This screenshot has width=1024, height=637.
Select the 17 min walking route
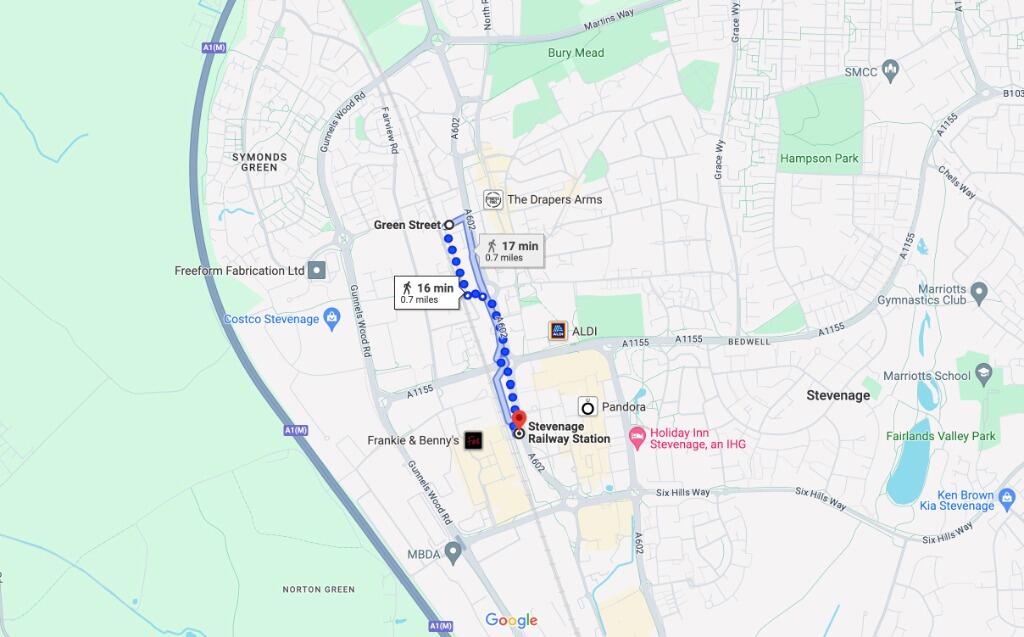point(511,251)
